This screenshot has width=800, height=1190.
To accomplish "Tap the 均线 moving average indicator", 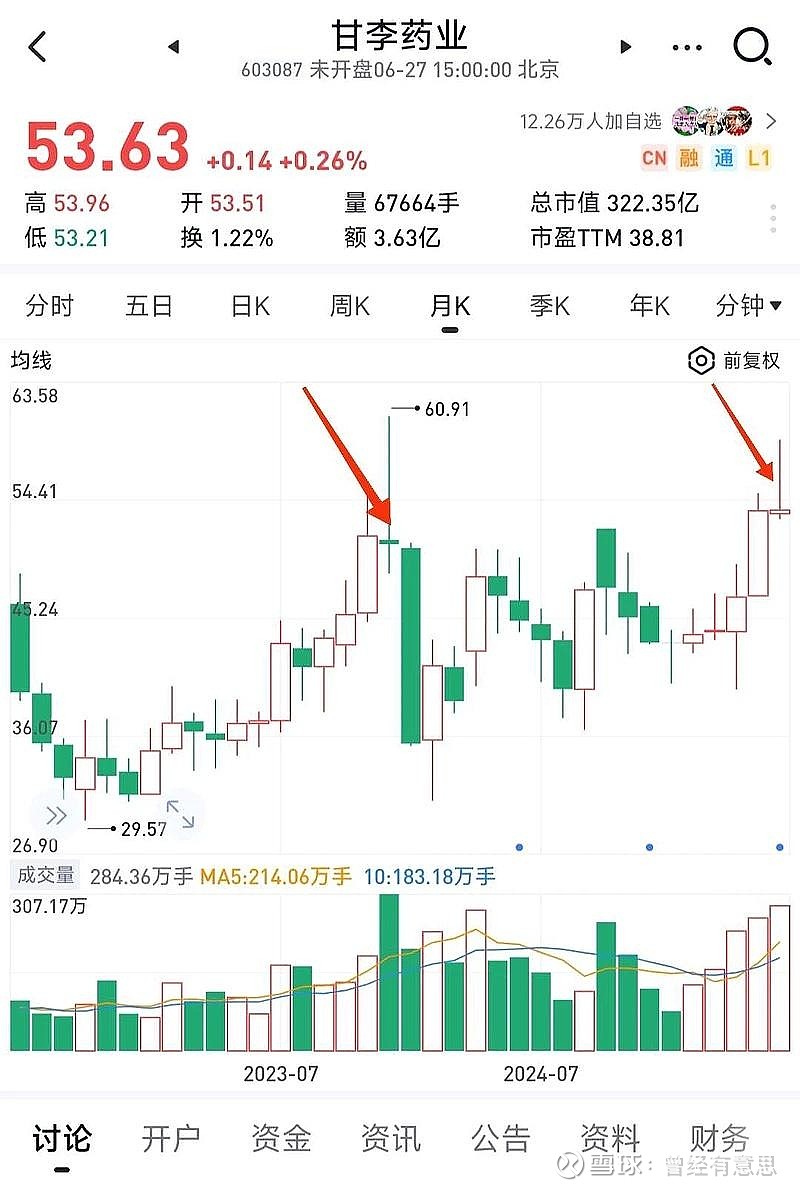I will pyautogui.click(x=31, y=361).
